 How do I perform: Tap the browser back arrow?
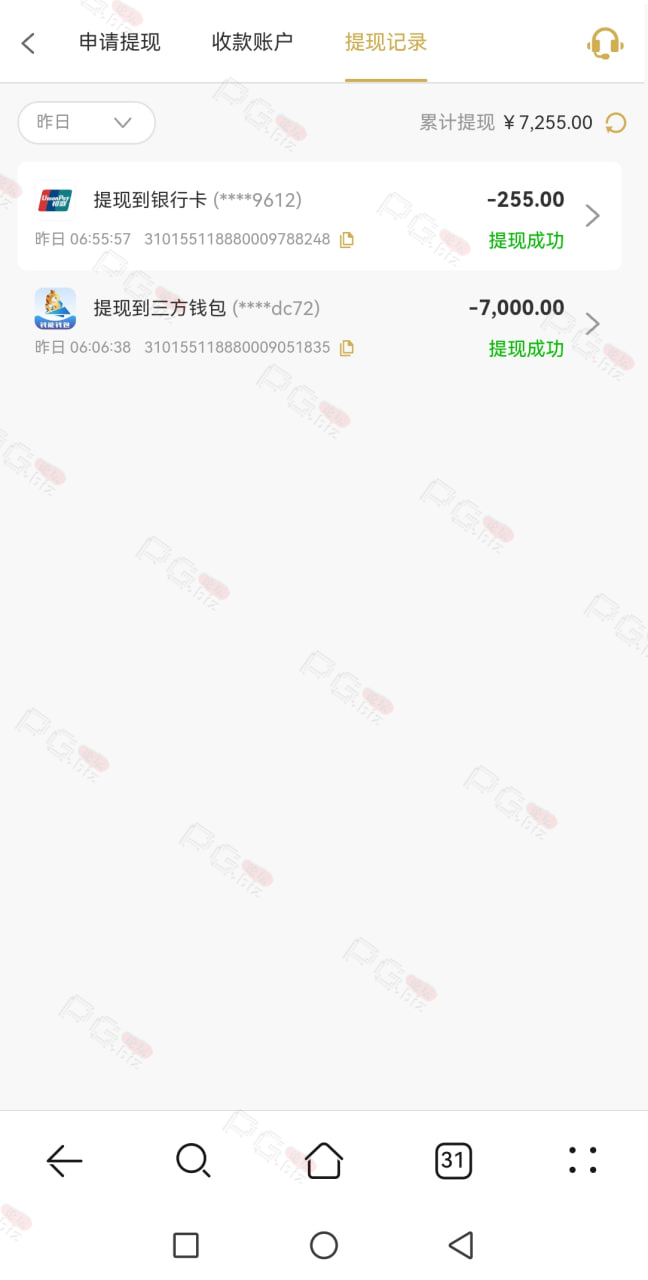click(65, 1160)
